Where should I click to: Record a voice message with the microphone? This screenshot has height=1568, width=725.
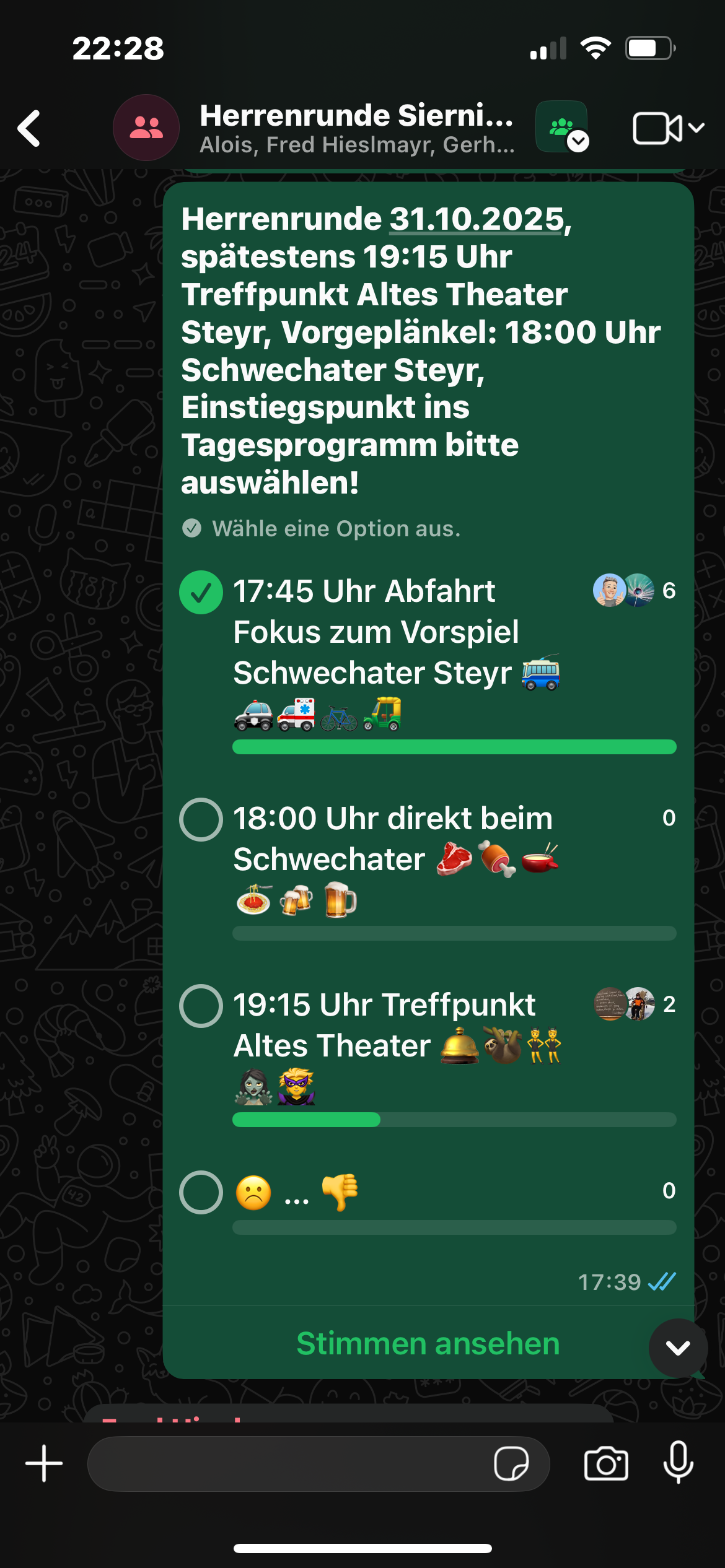678,1463
